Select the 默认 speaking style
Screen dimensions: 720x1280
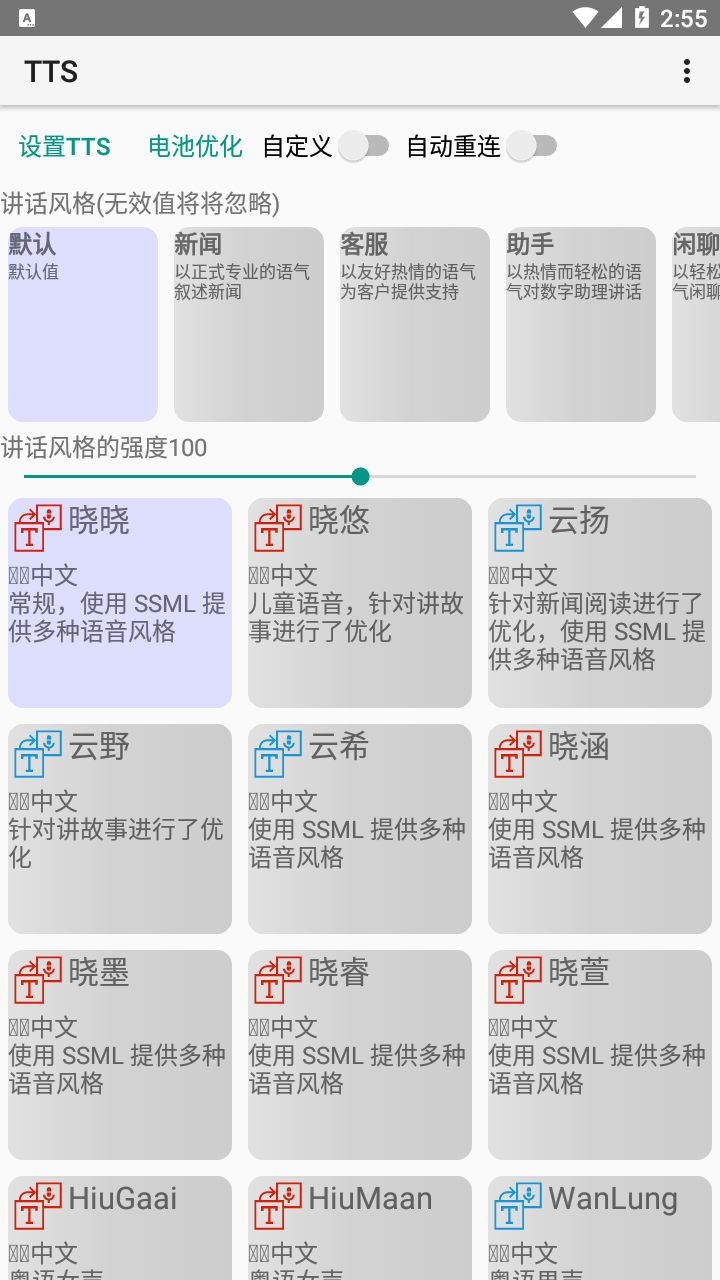click(x=83, y=324)
